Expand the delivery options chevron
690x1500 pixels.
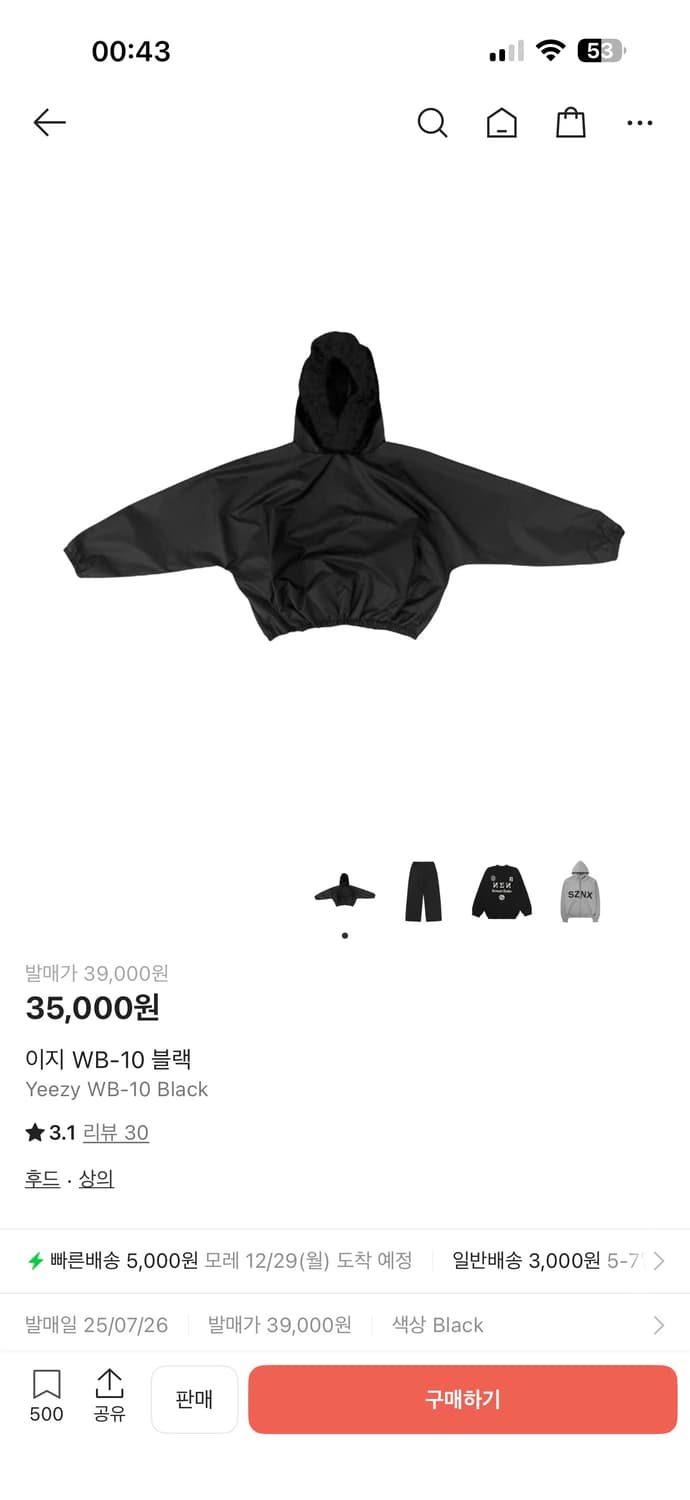[x=658, y=1261]
